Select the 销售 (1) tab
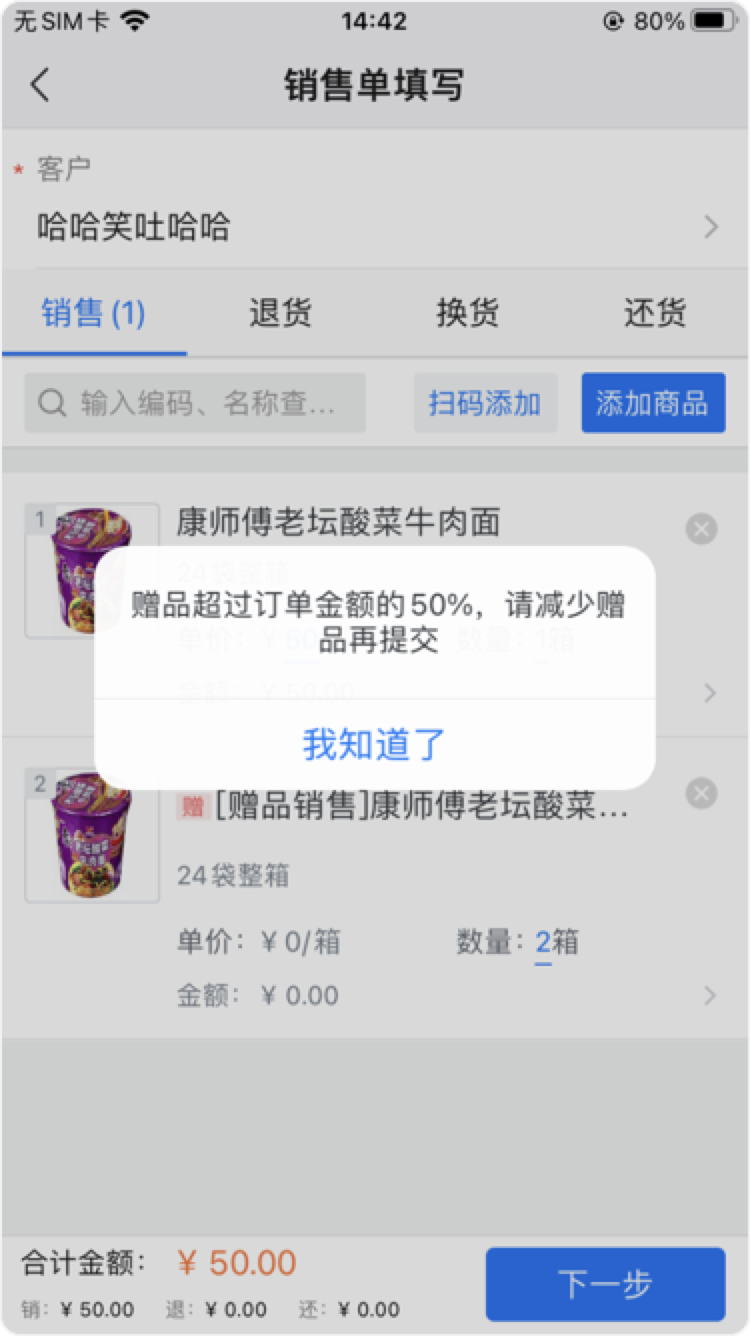The height and width of the screenshot is (1336, 750). click(94, 313)
